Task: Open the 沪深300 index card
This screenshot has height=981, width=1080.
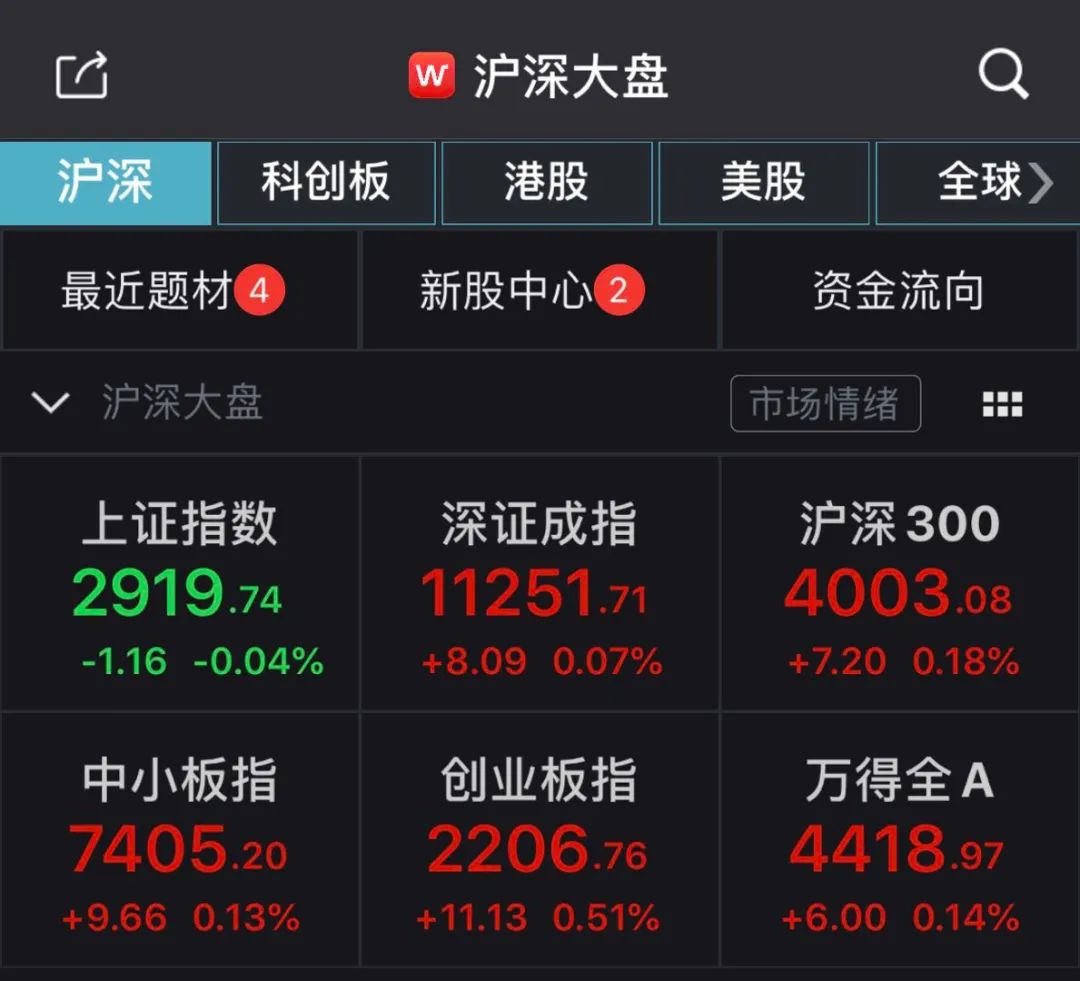Action: point(899,585)
